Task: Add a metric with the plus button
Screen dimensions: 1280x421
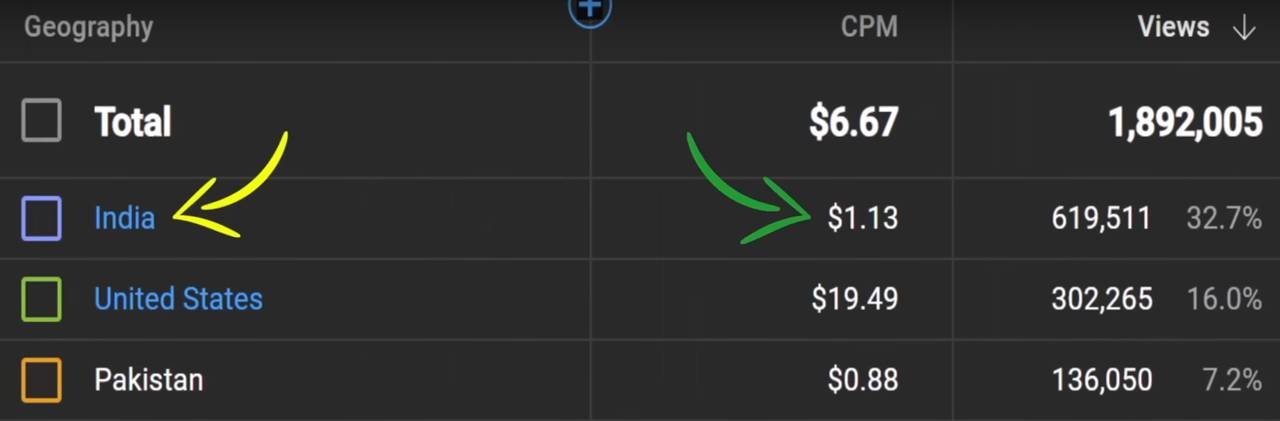Action: click(x=590, y=10)
